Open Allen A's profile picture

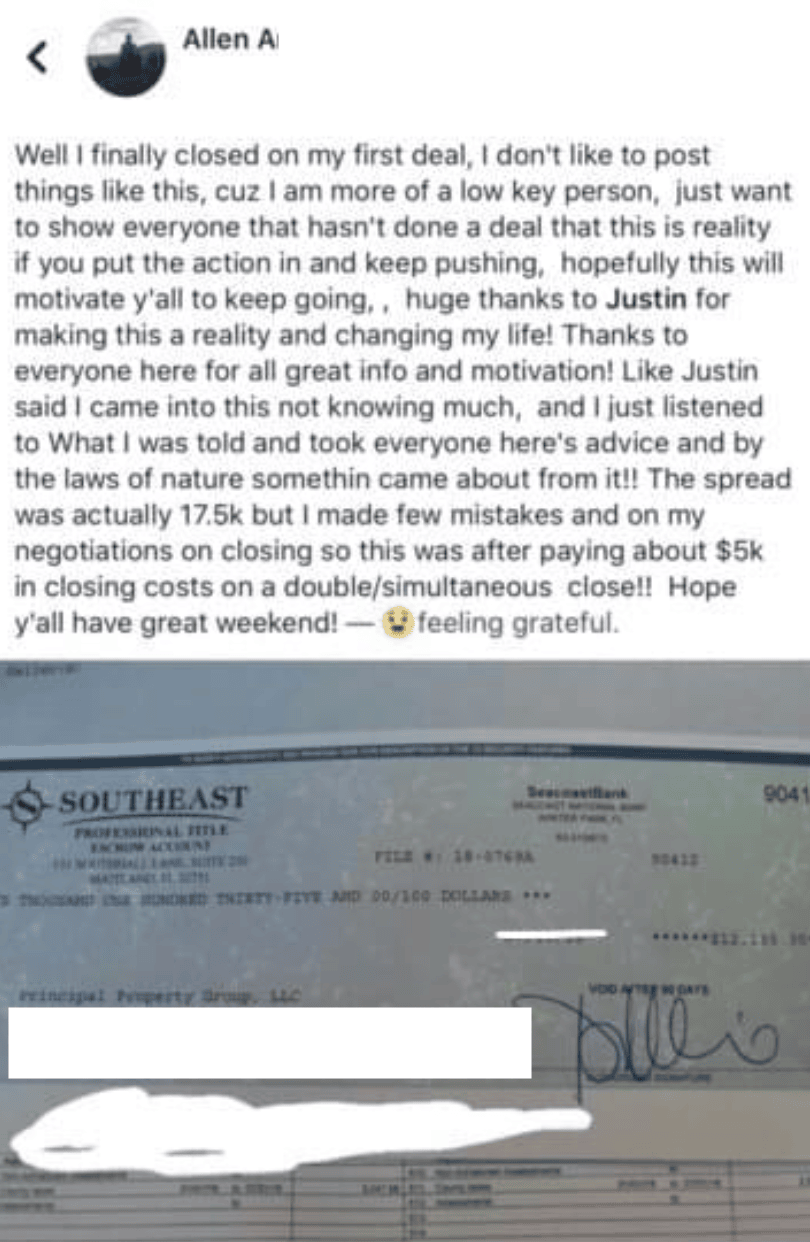[x=124, y=58]
